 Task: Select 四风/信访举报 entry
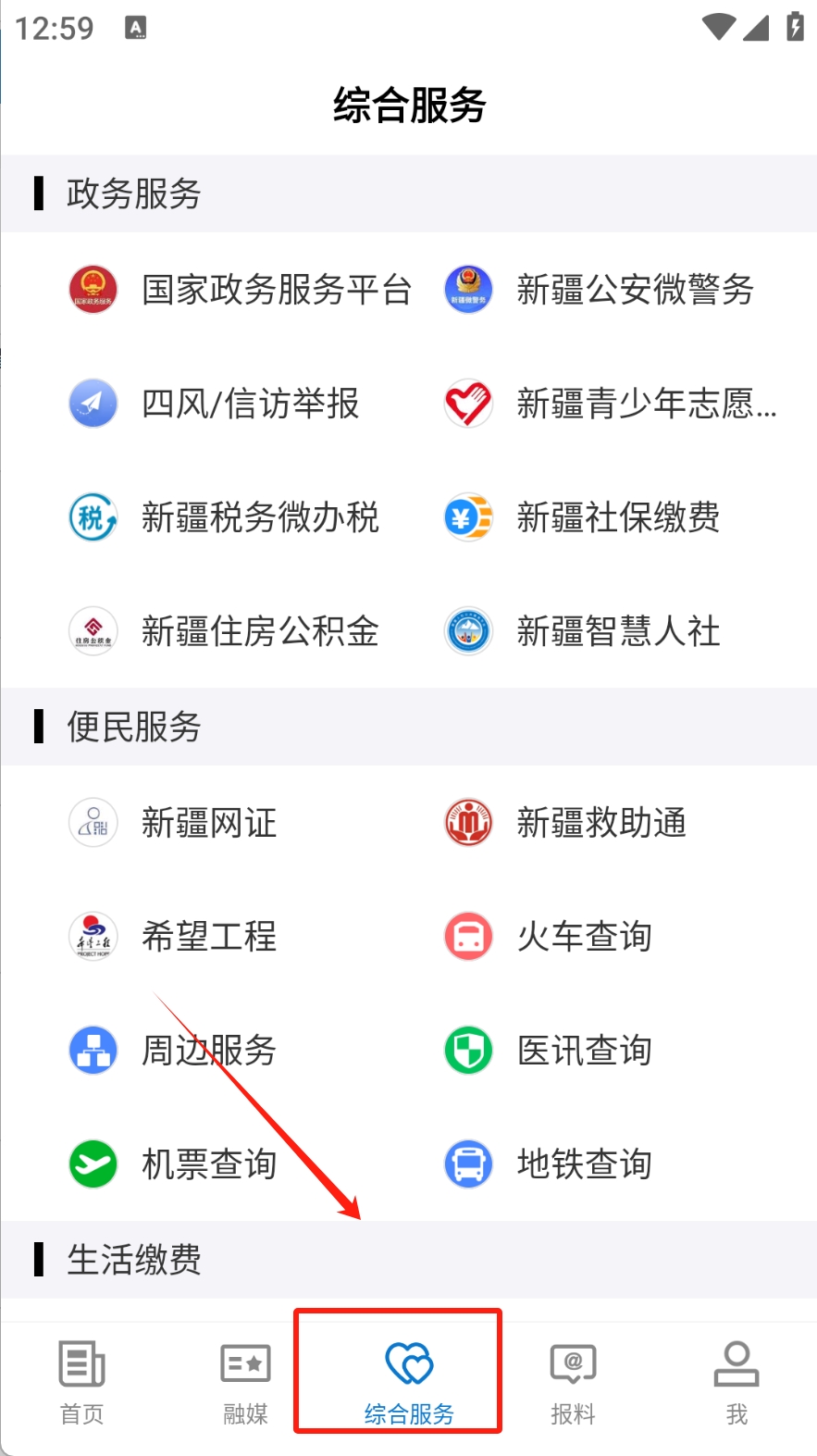(216, 404)
